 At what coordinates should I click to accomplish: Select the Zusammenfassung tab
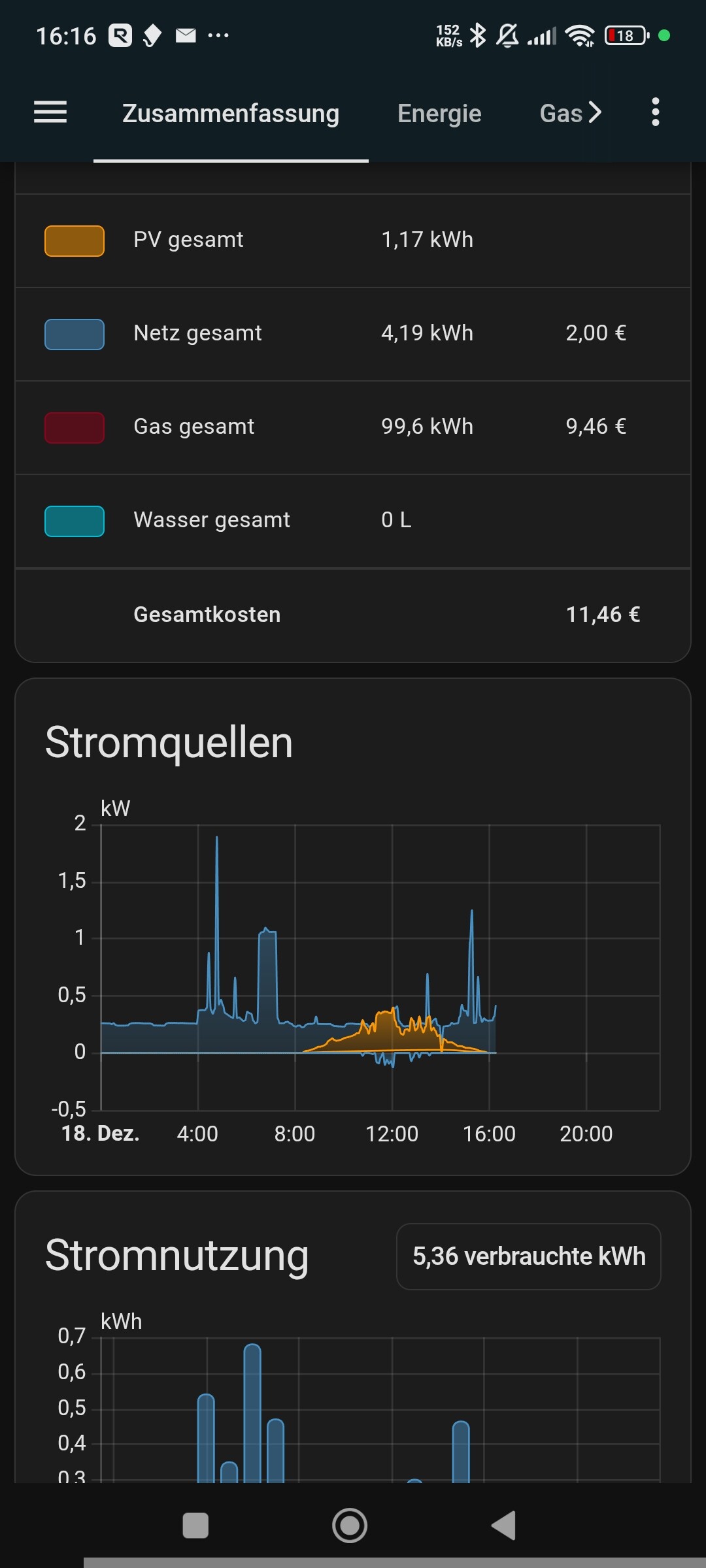coord(231,114)
